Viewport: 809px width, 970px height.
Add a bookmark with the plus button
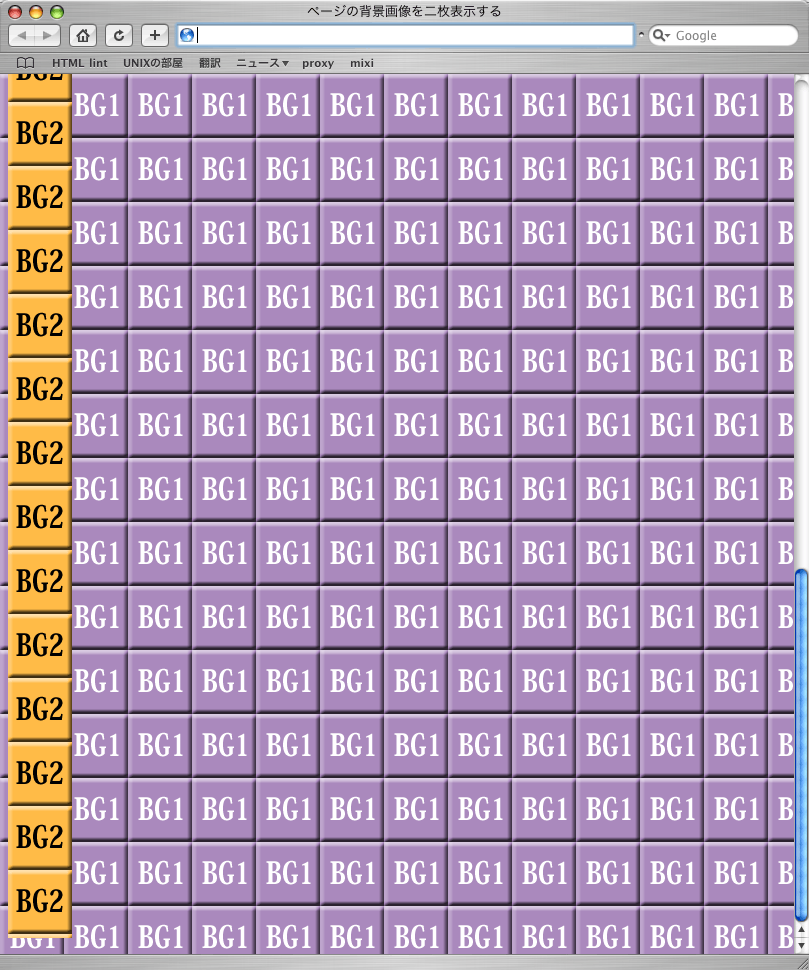[x=154, y=35]
